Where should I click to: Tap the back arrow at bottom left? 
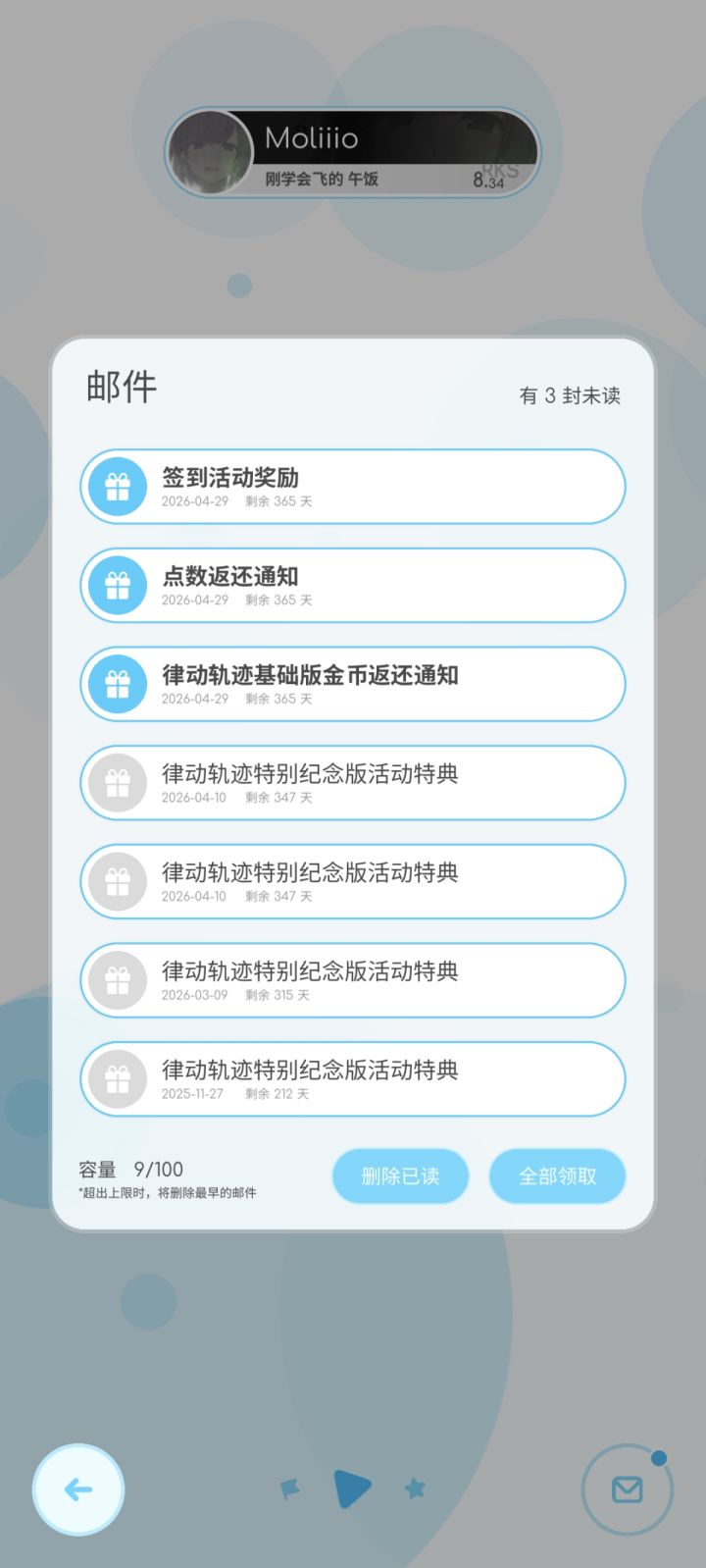[x=78, y=1489]
